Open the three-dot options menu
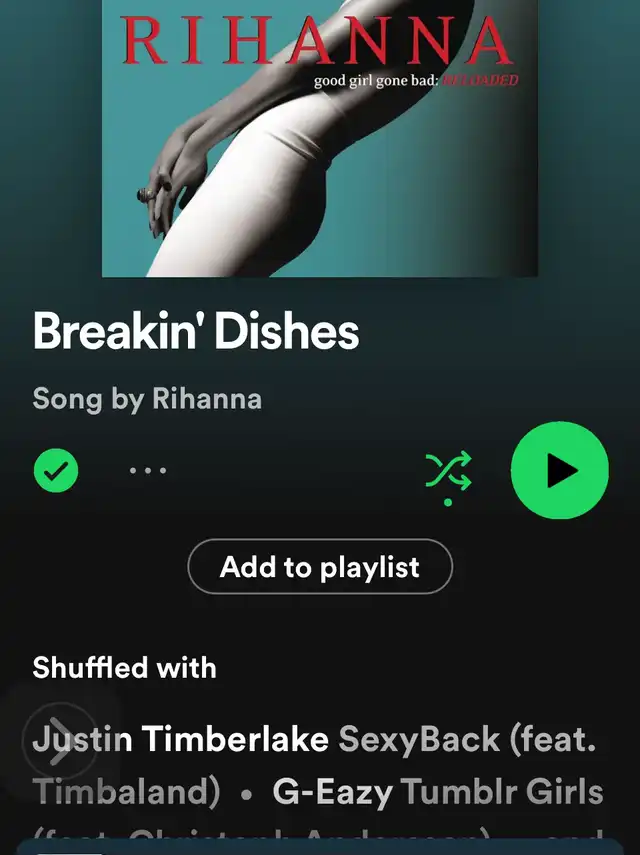The image size is (640, 855). coord(148,470)
